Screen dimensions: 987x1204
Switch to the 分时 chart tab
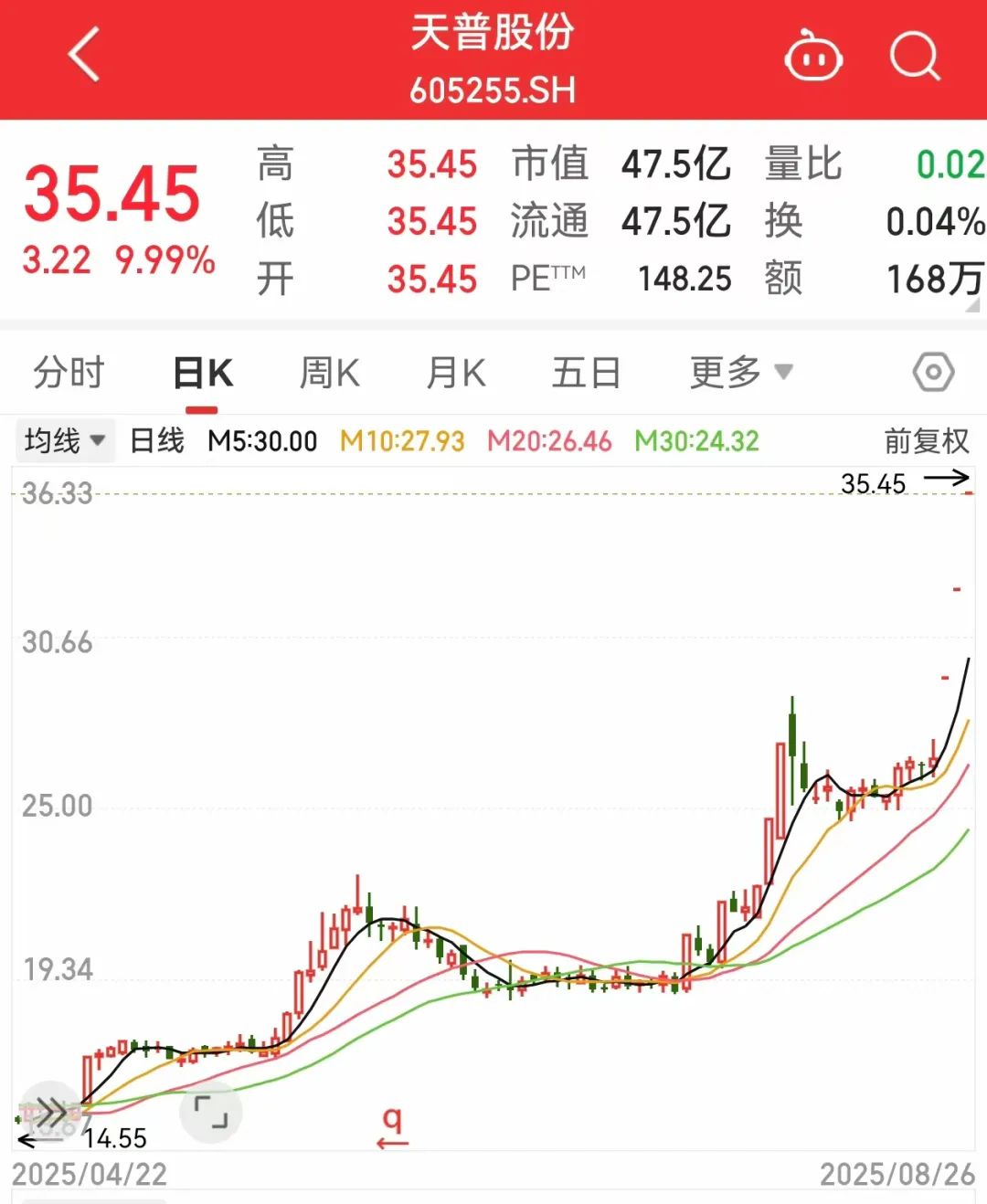pos(69,374)
